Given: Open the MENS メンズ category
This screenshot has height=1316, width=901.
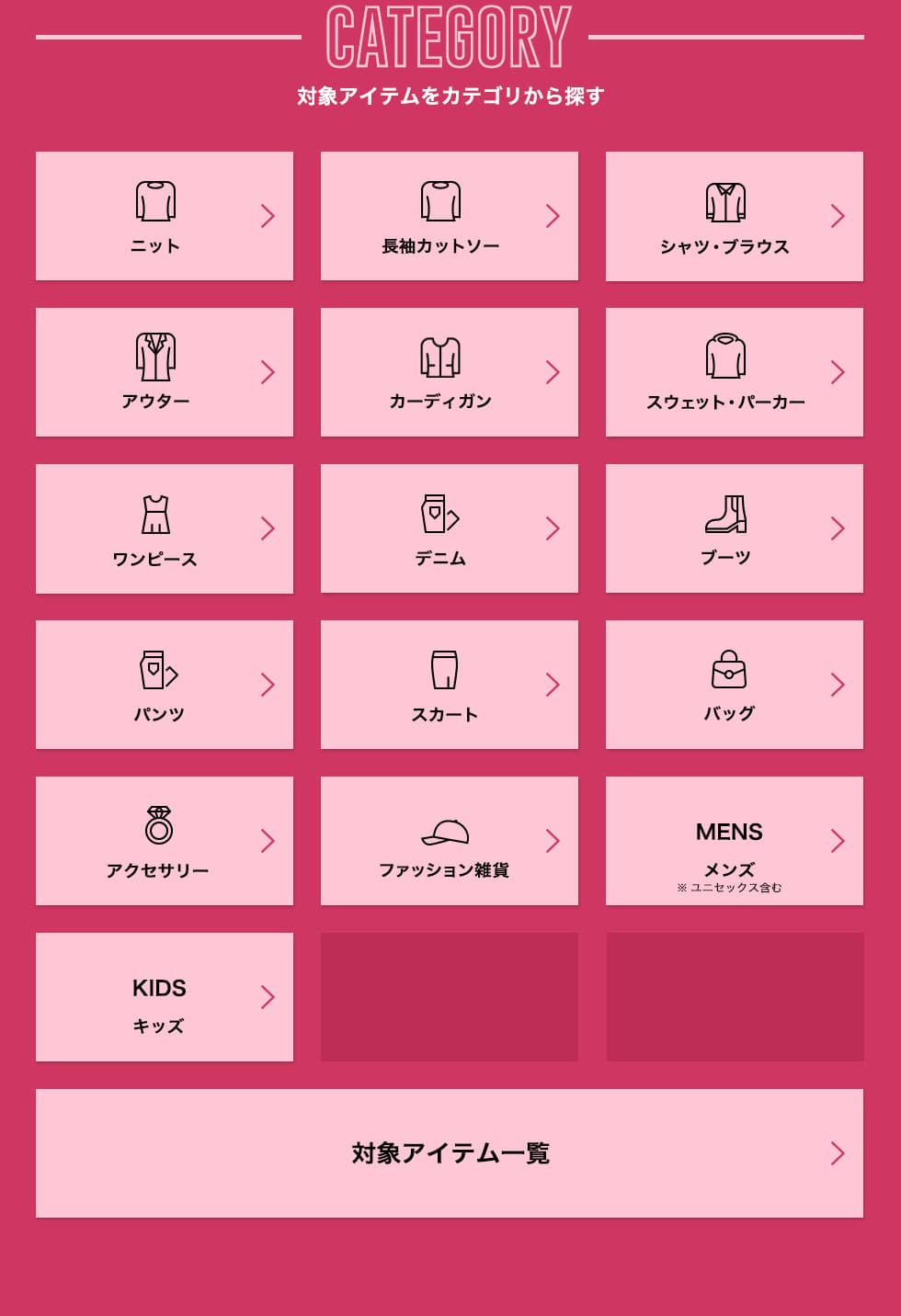Looking at the screenshot, I should coord(734,841).
